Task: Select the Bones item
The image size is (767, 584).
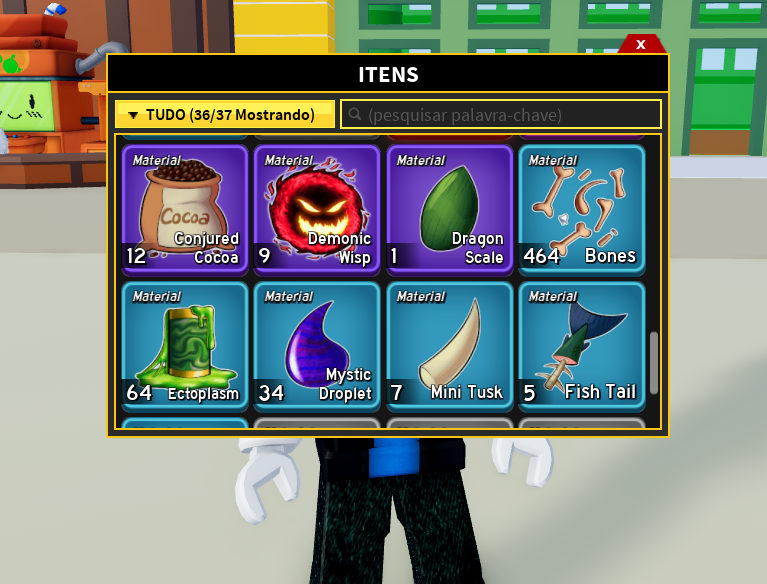Action: [x=581, y=209]
